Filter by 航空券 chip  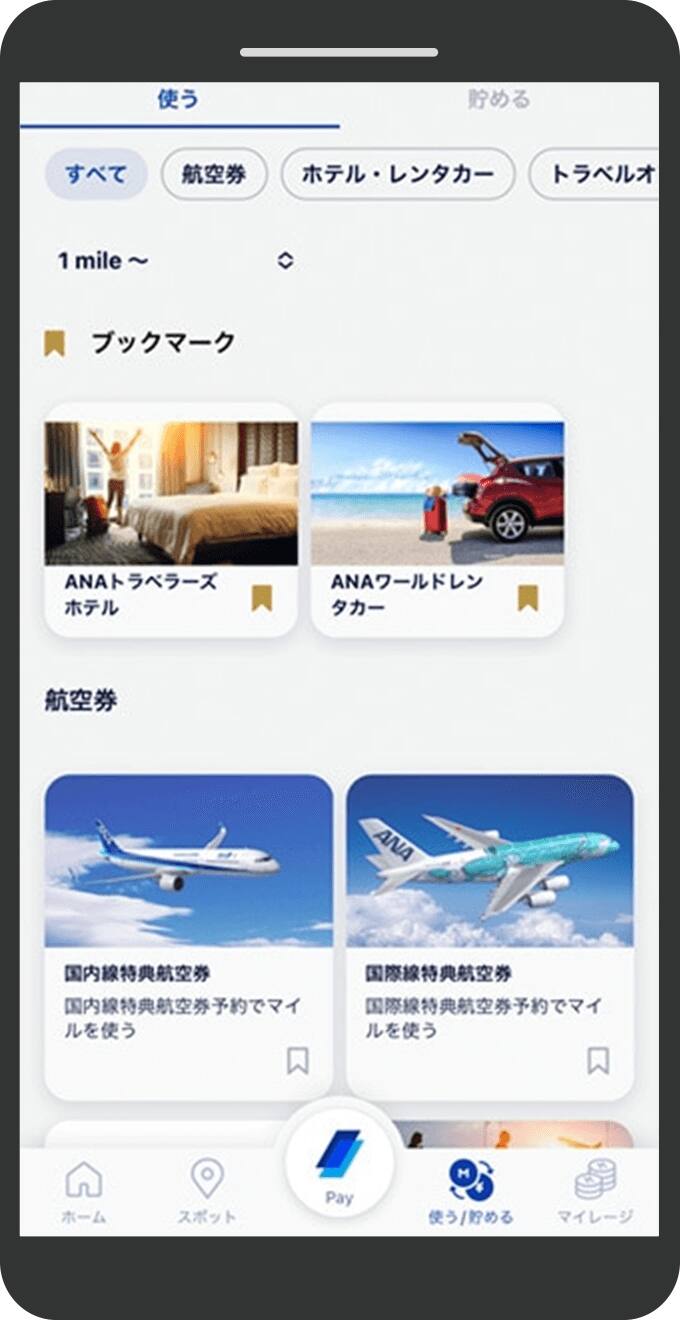(214, 174)
